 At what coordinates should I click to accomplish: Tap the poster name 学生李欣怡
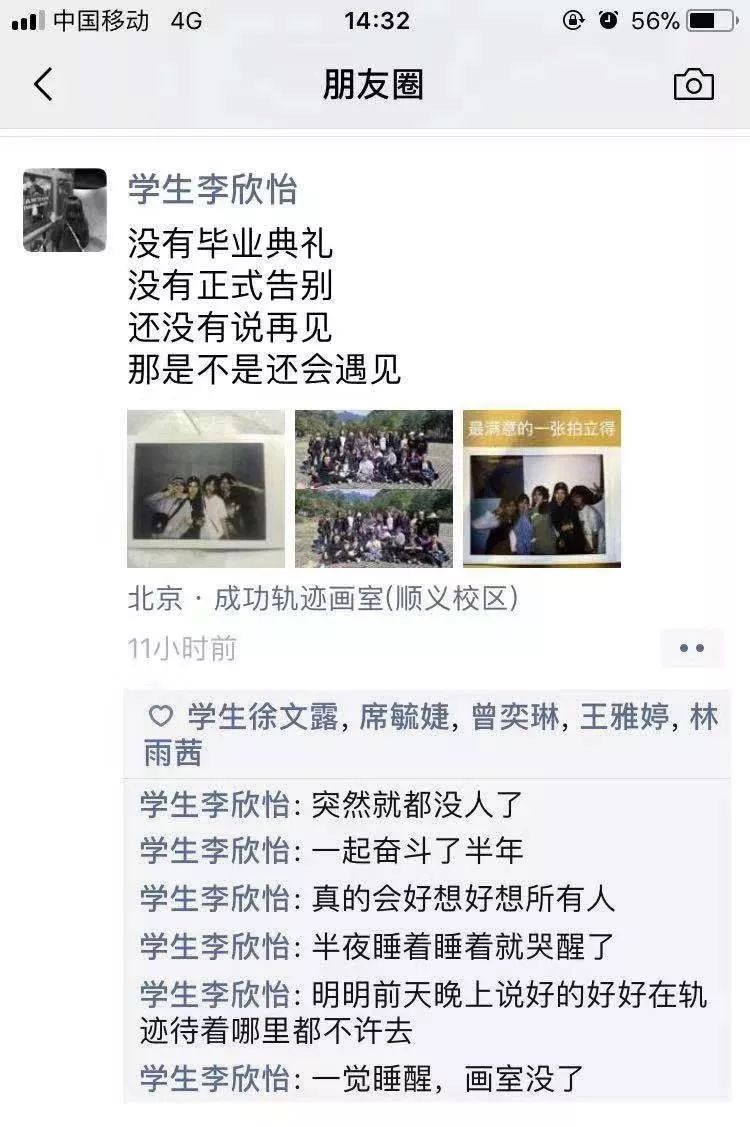point(212,189)
